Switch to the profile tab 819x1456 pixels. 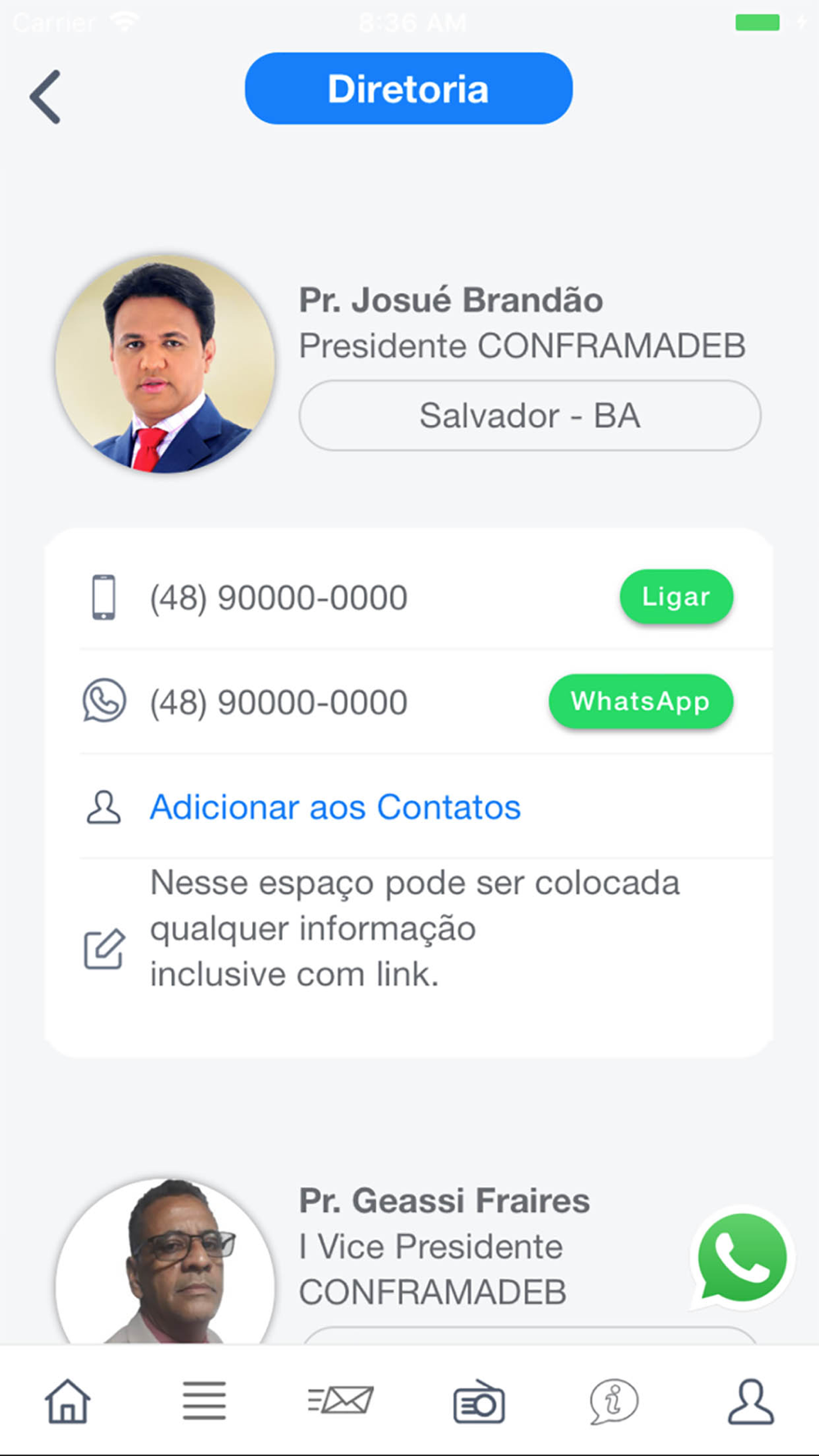(750, 1401)
